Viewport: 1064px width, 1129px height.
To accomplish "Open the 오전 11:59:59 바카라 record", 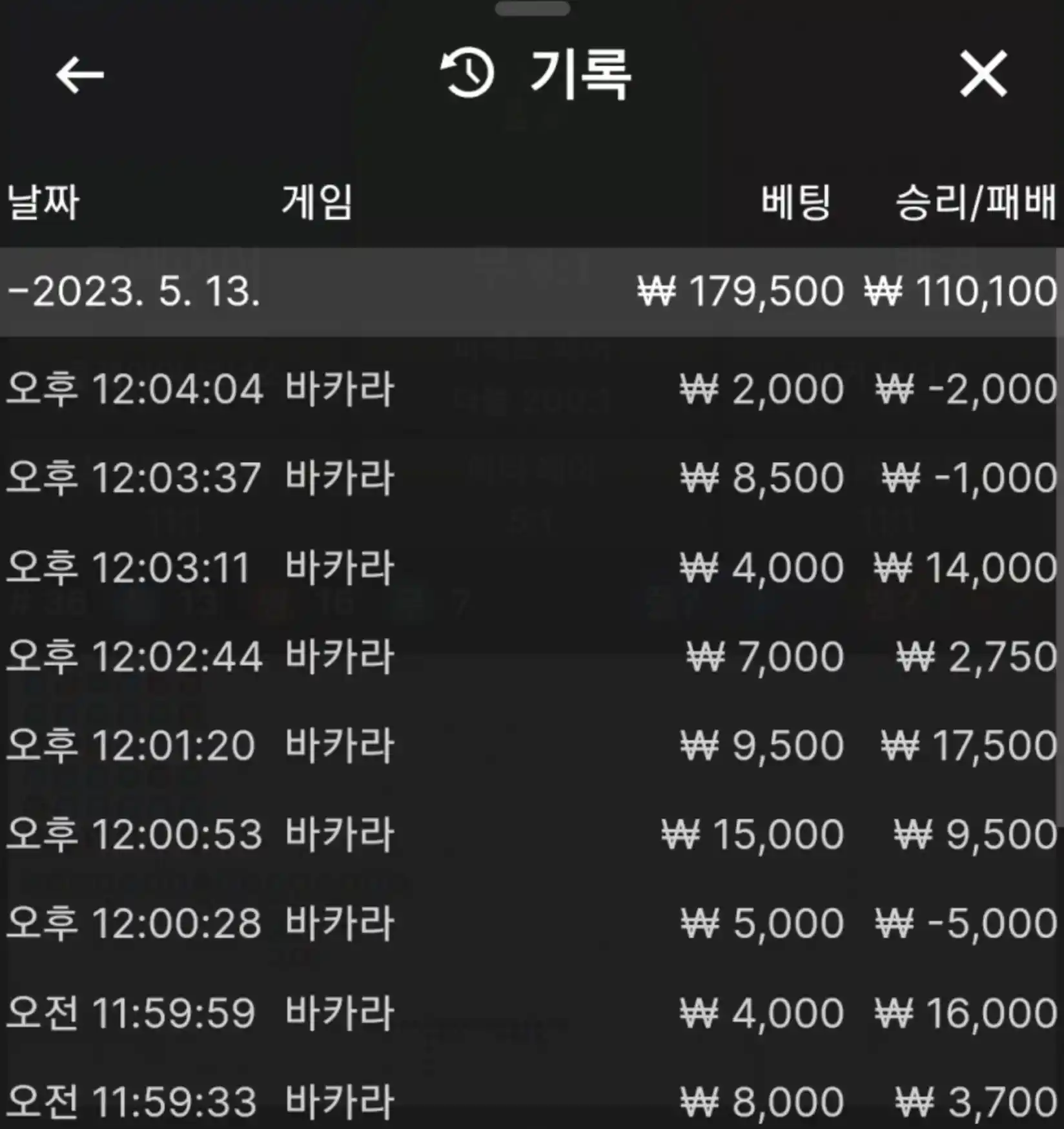I will click(x=531, y=1013).
